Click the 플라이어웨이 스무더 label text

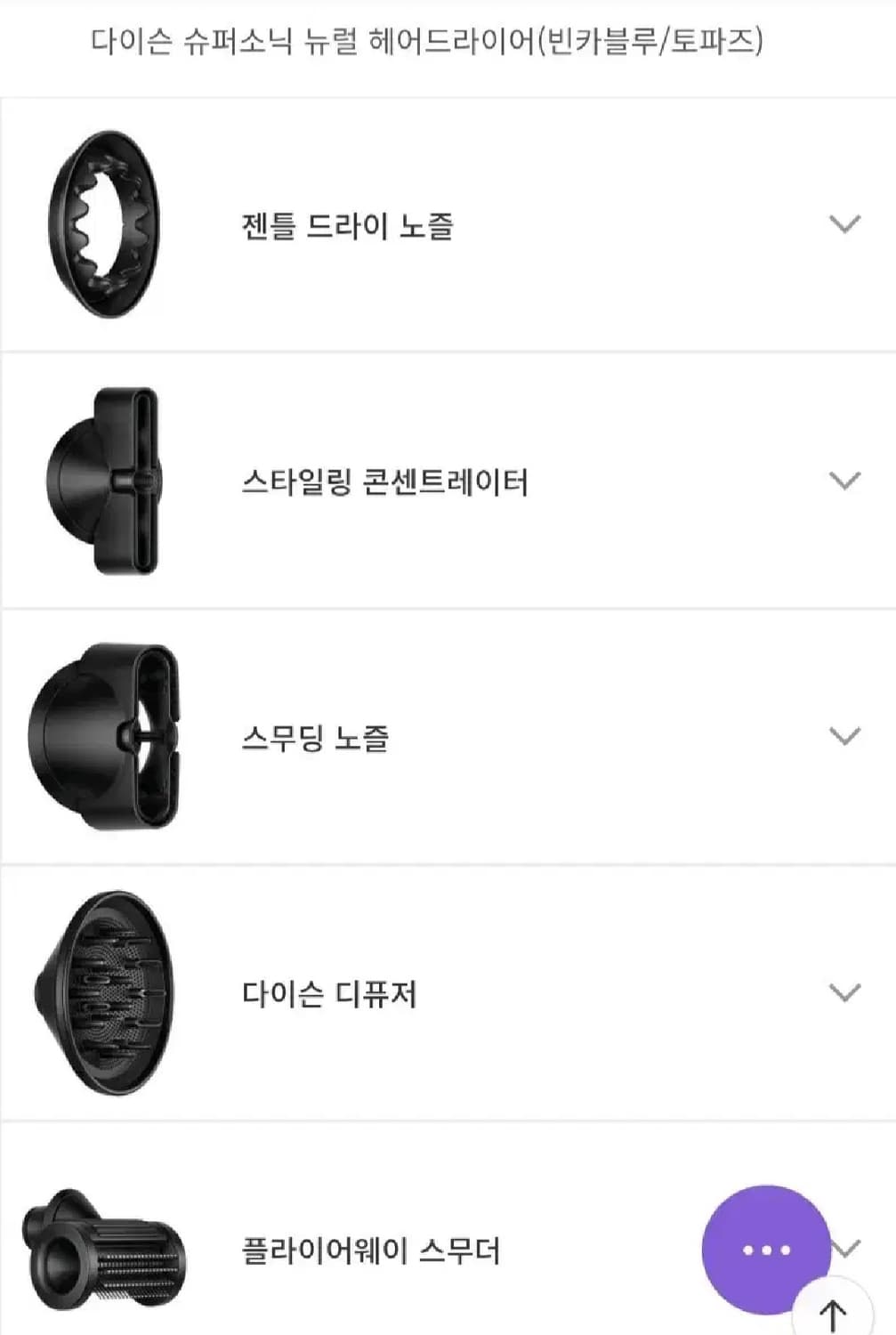[x=372, y=1249]
